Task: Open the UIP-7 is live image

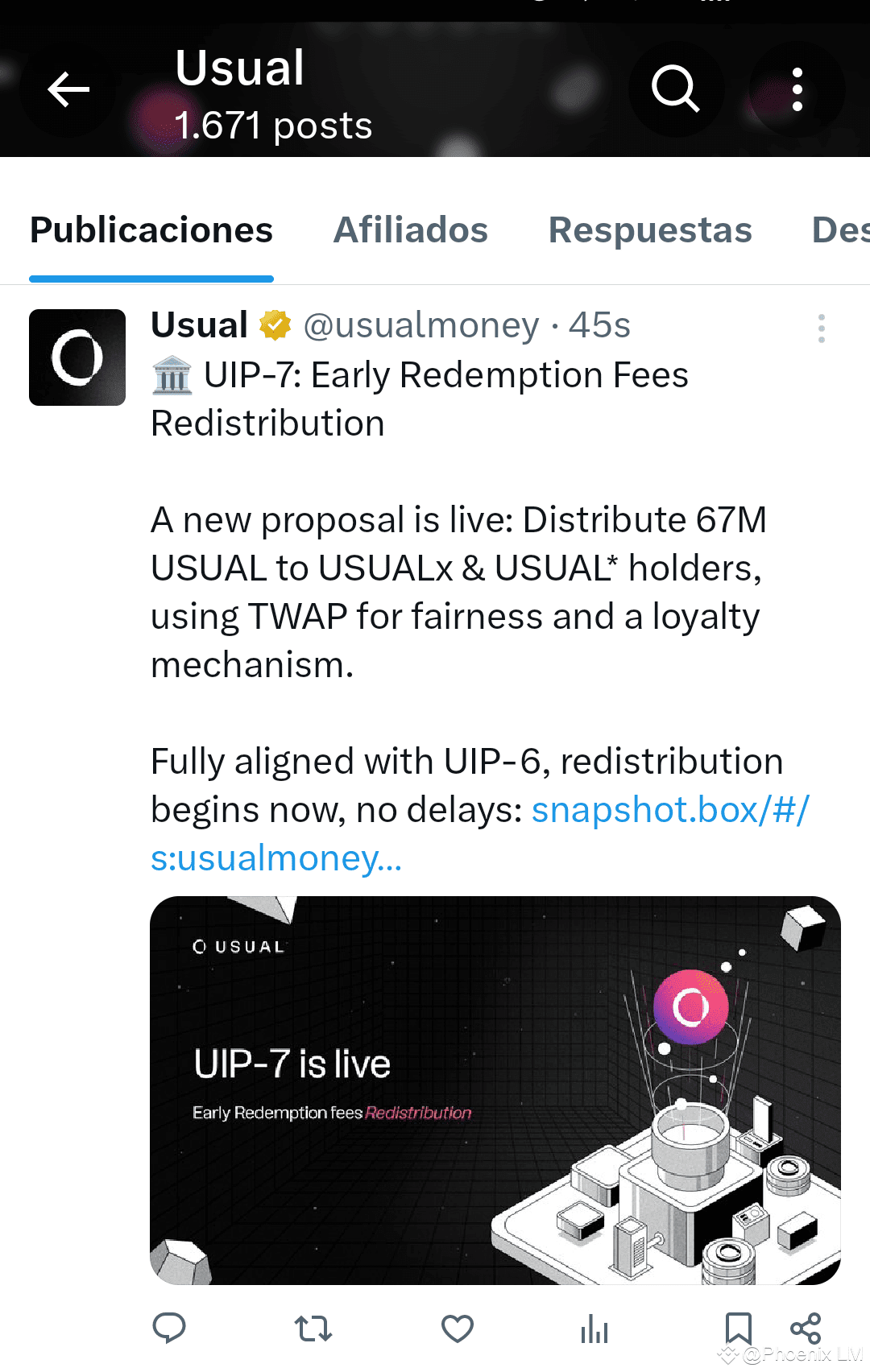Action: point(495,1087)
